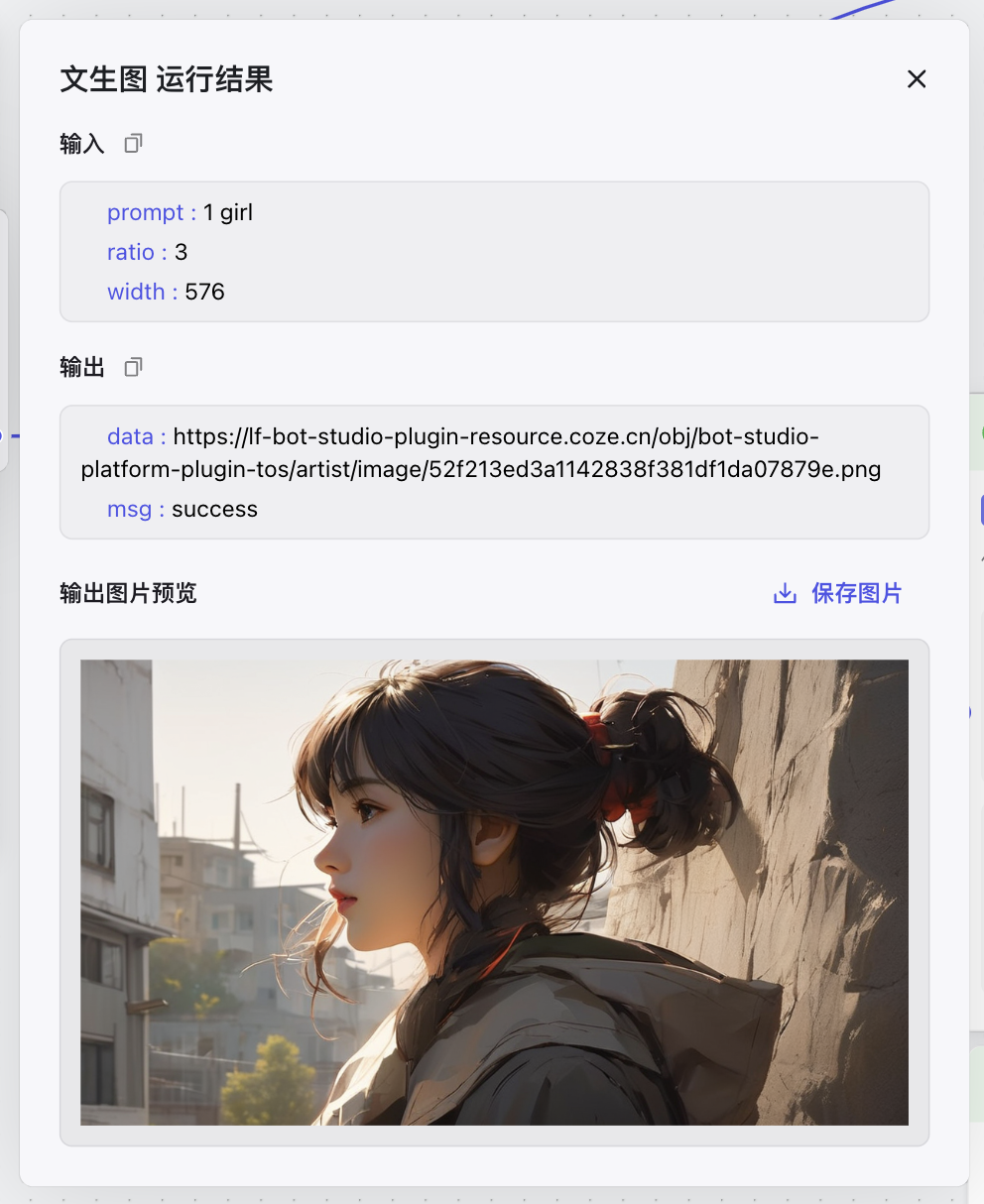The image size is (984, 1204).
Task: Open the output image preview
Action: pyautogui.click(x=494, y=892)
